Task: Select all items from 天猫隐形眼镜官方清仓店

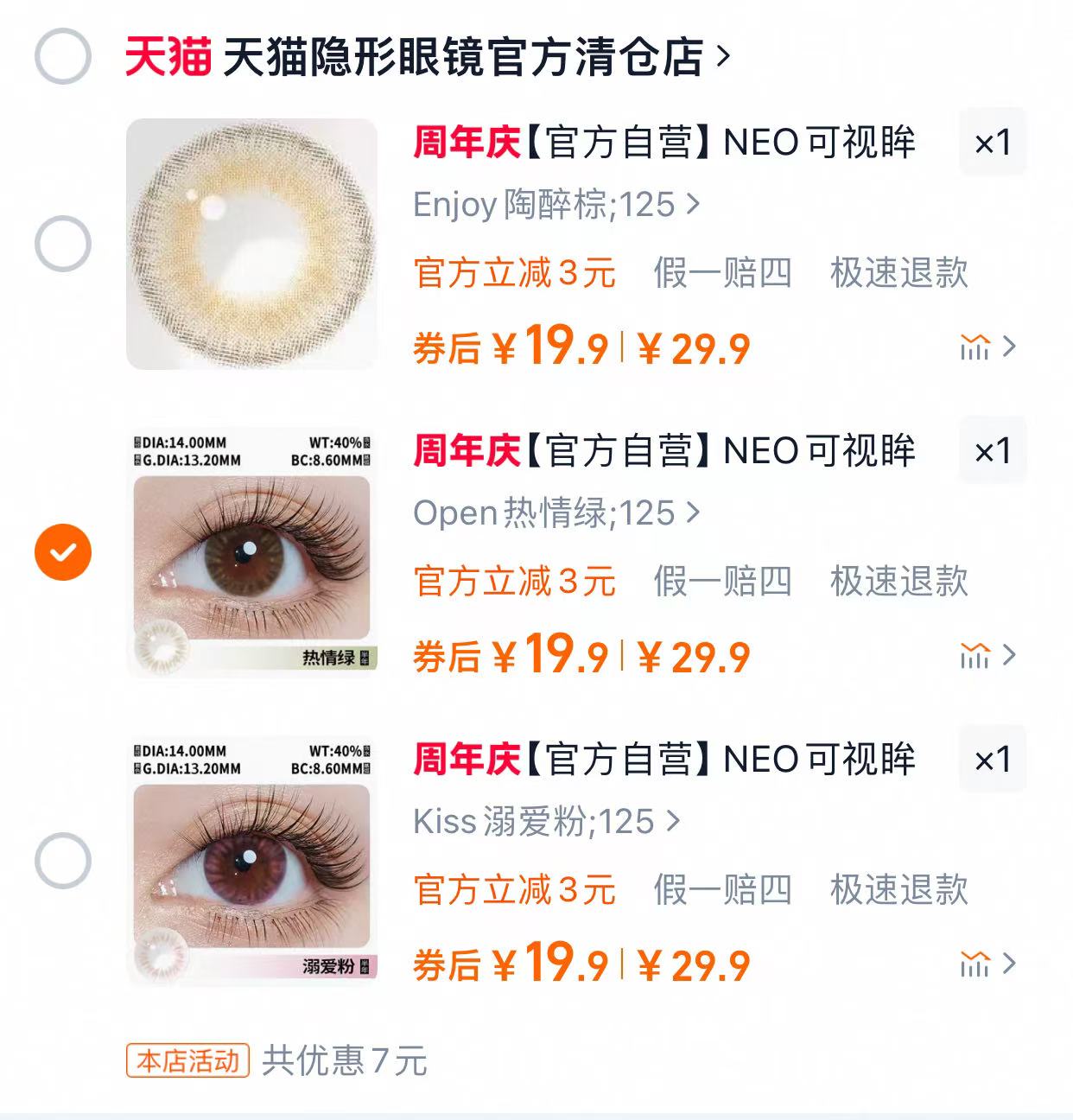Action: pos(62,56)
